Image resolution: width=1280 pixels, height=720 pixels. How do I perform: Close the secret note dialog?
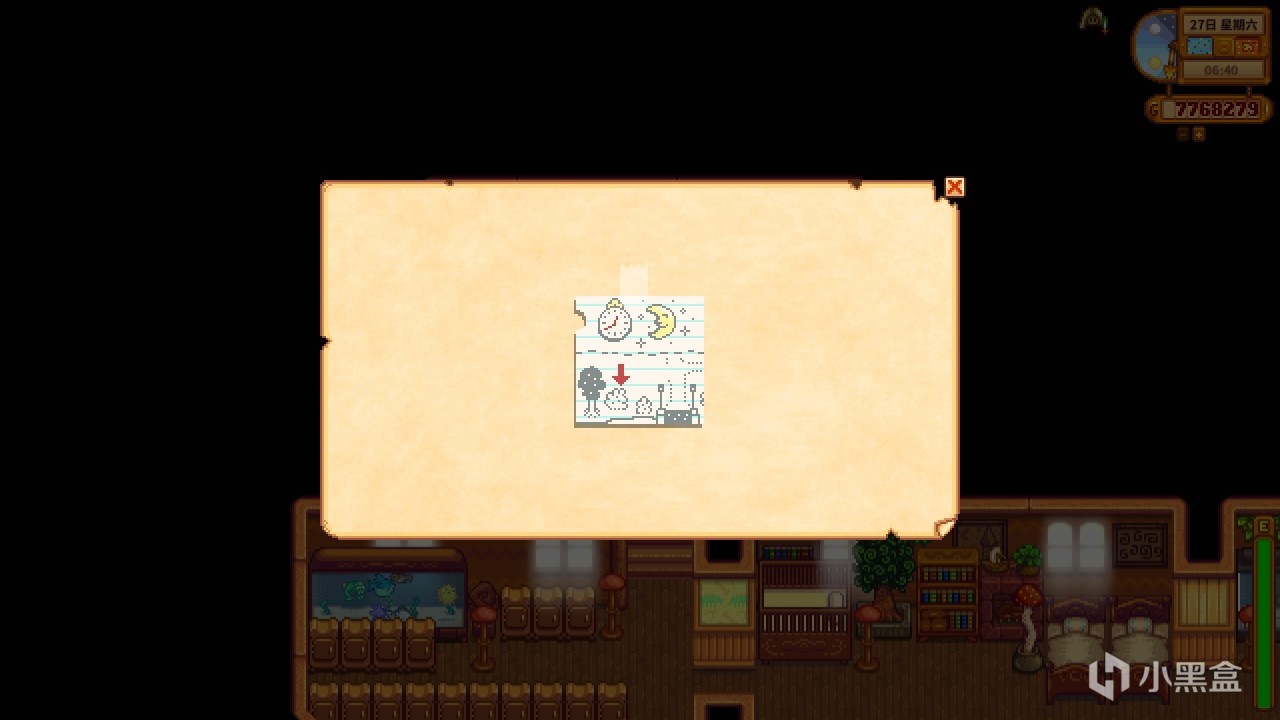[x=954, y=187]
